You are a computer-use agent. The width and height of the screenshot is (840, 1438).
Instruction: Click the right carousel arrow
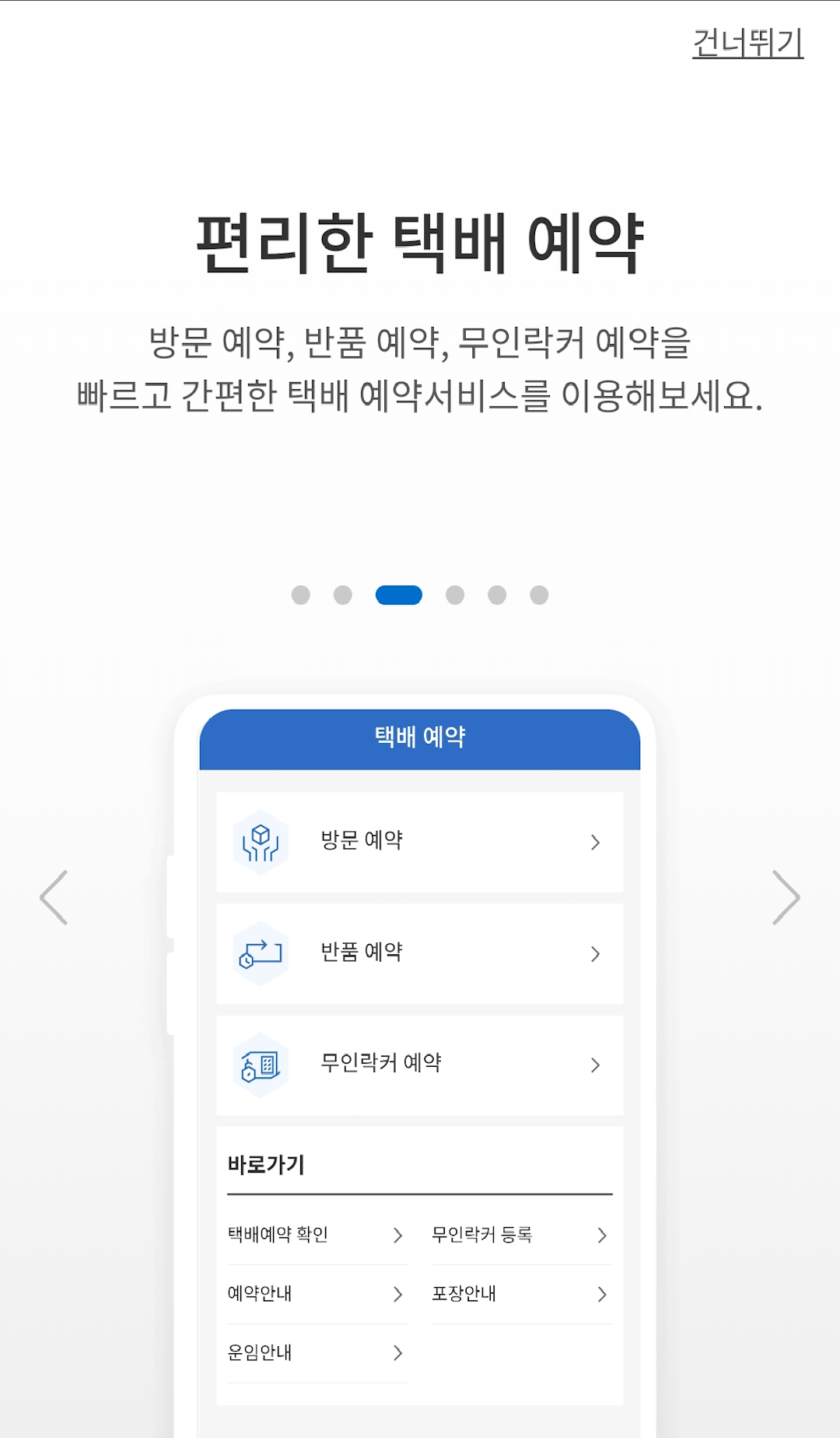[x=787, y=897]
